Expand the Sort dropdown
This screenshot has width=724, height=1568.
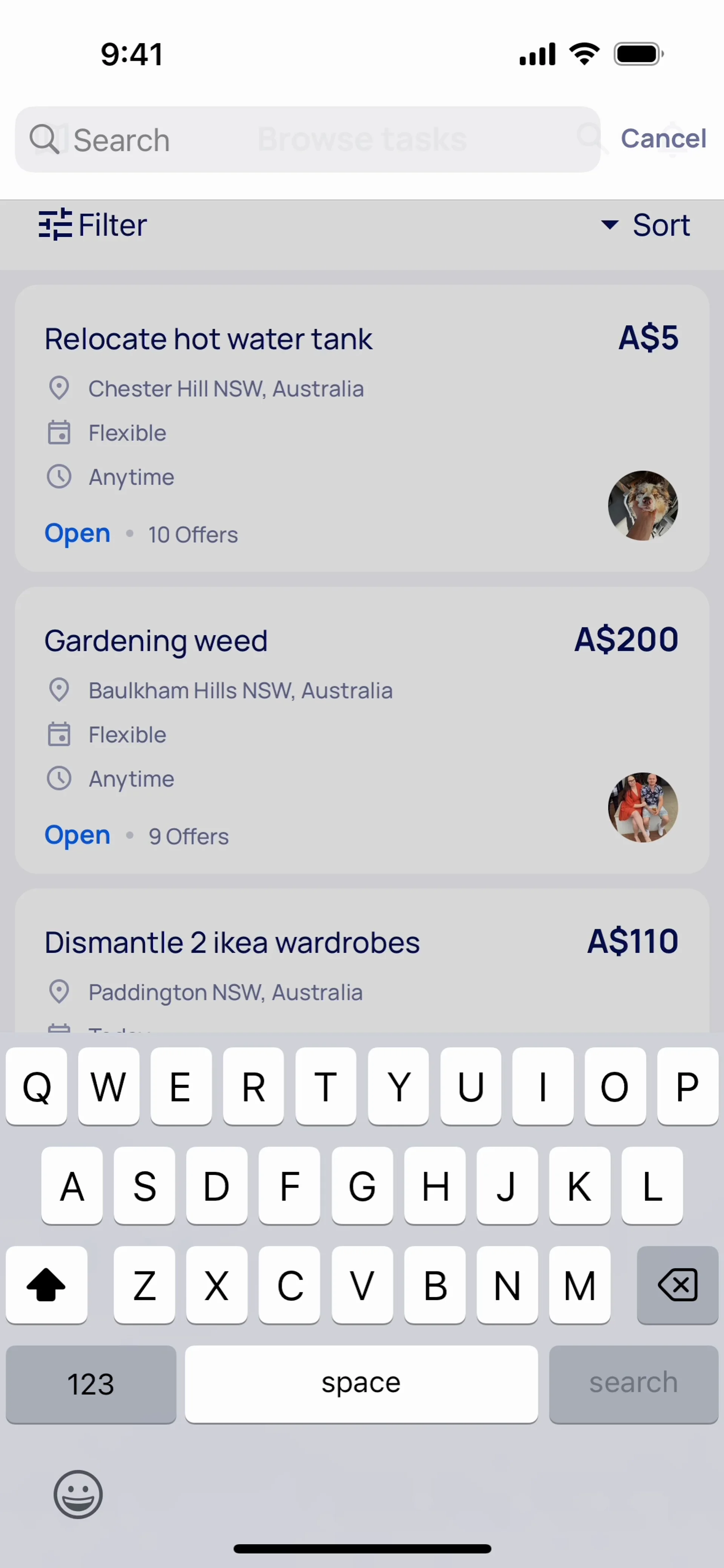[x=646, y=225]
